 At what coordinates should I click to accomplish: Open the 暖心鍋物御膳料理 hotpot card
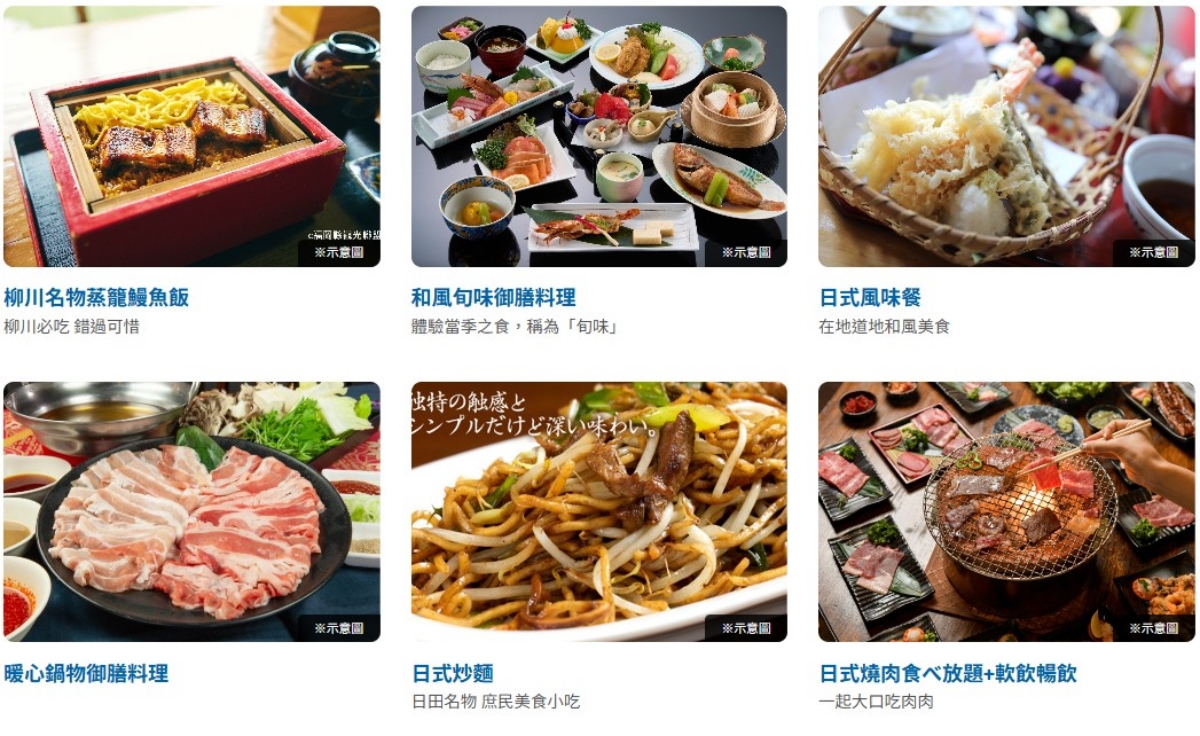(191, 511)
